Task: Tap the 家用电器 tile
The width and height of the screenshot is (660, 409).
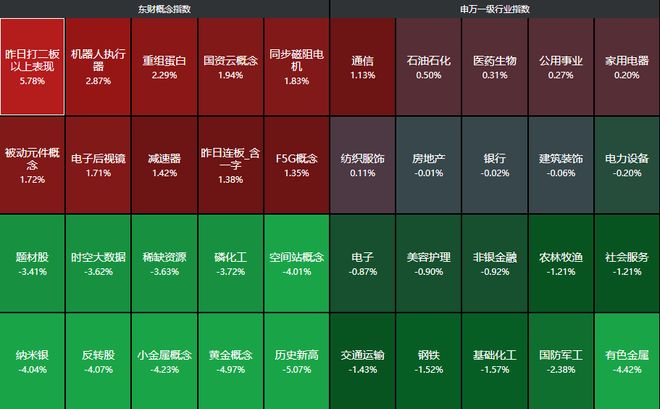Action: (627, 66)
